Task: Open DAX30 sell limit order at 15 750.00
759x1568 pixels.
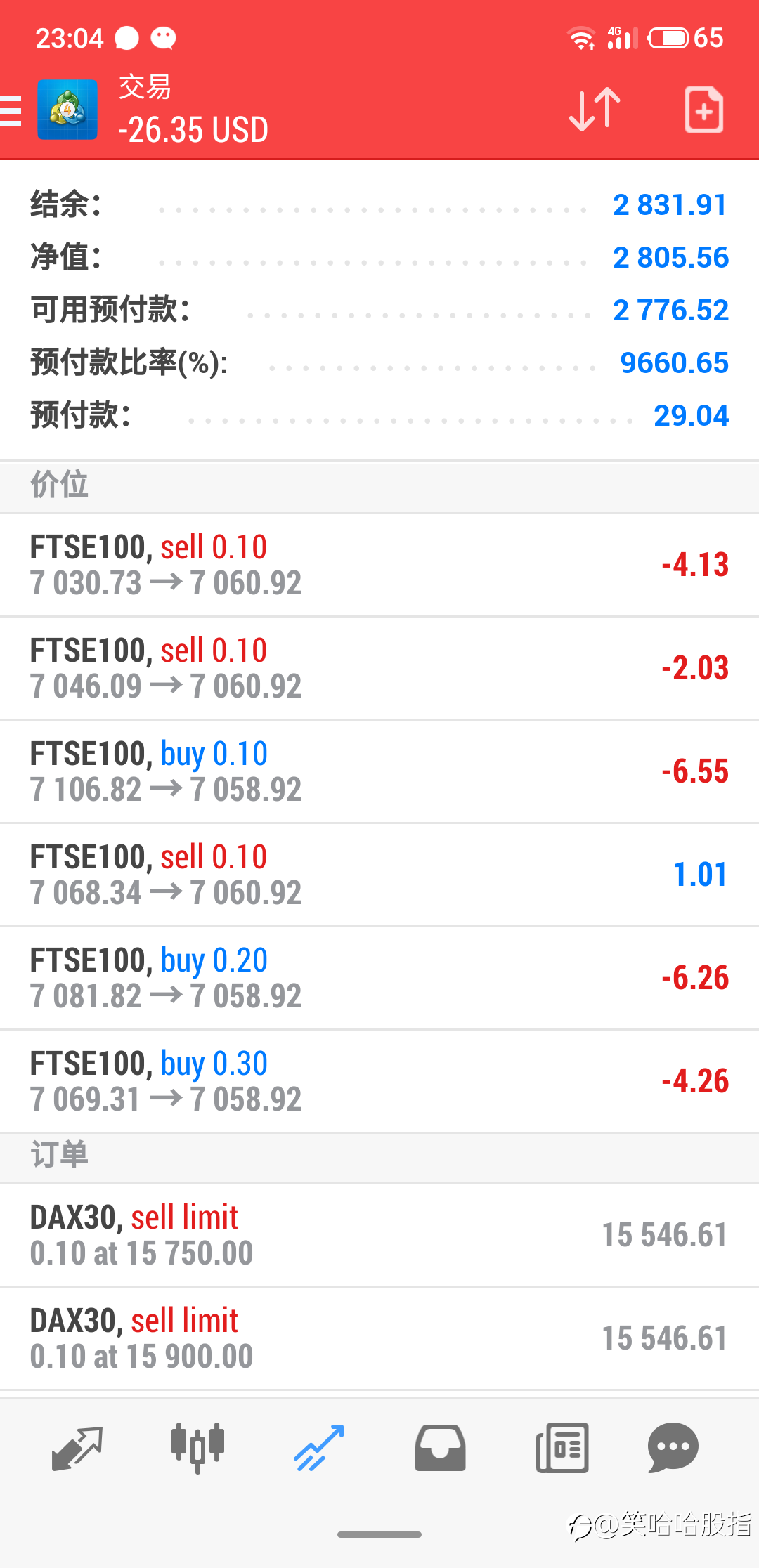Action: coord(379,1236)
